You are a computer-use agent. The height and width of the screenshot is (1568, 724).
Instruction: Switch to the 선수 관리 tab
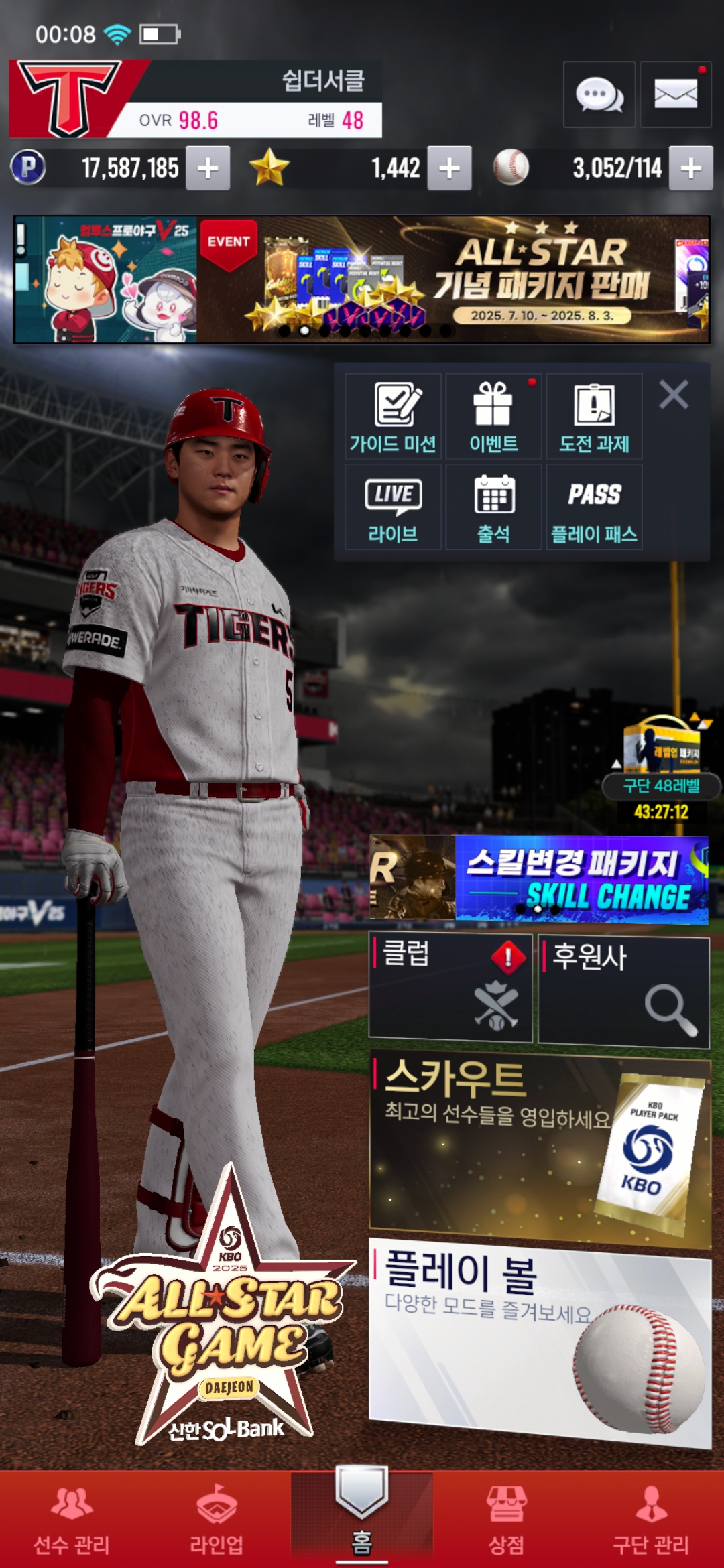tap(72, 1520)
